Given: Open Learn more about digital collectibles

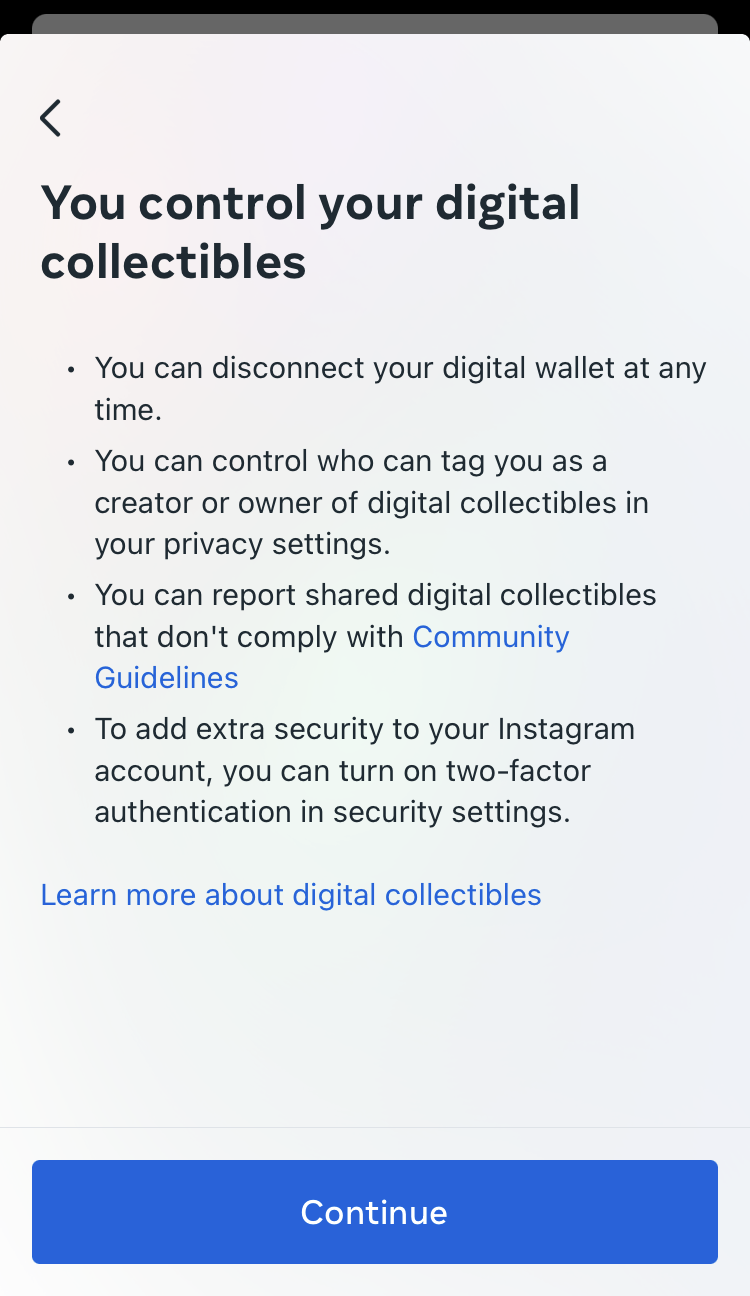Looking at the screenshot, I should [291, 894].
